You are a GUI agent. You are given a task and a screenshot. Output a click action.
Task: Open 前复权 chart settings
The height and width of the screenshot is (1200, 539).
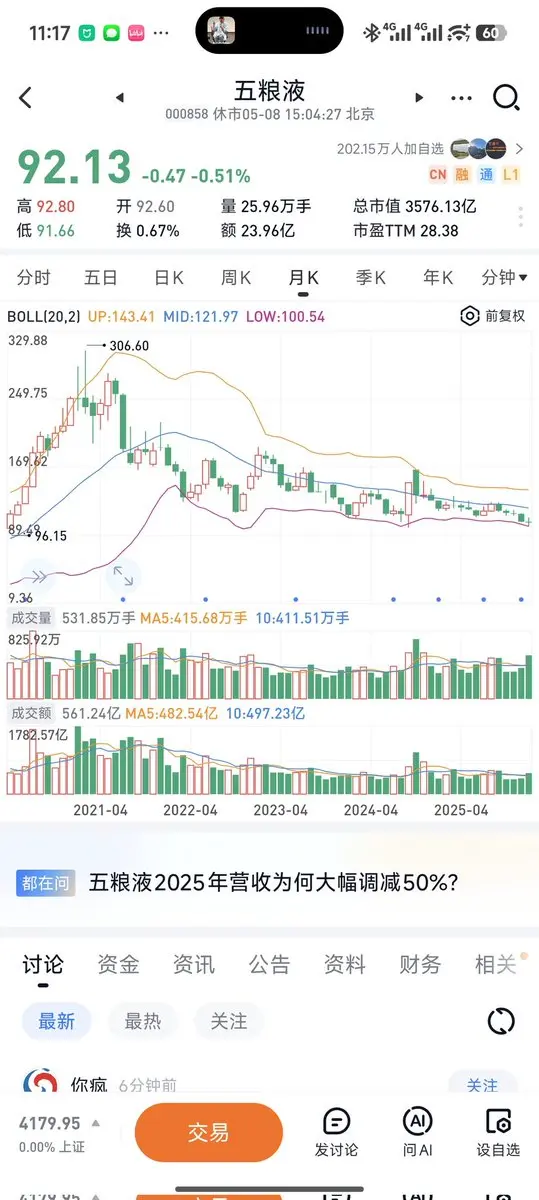pos(493,316)
